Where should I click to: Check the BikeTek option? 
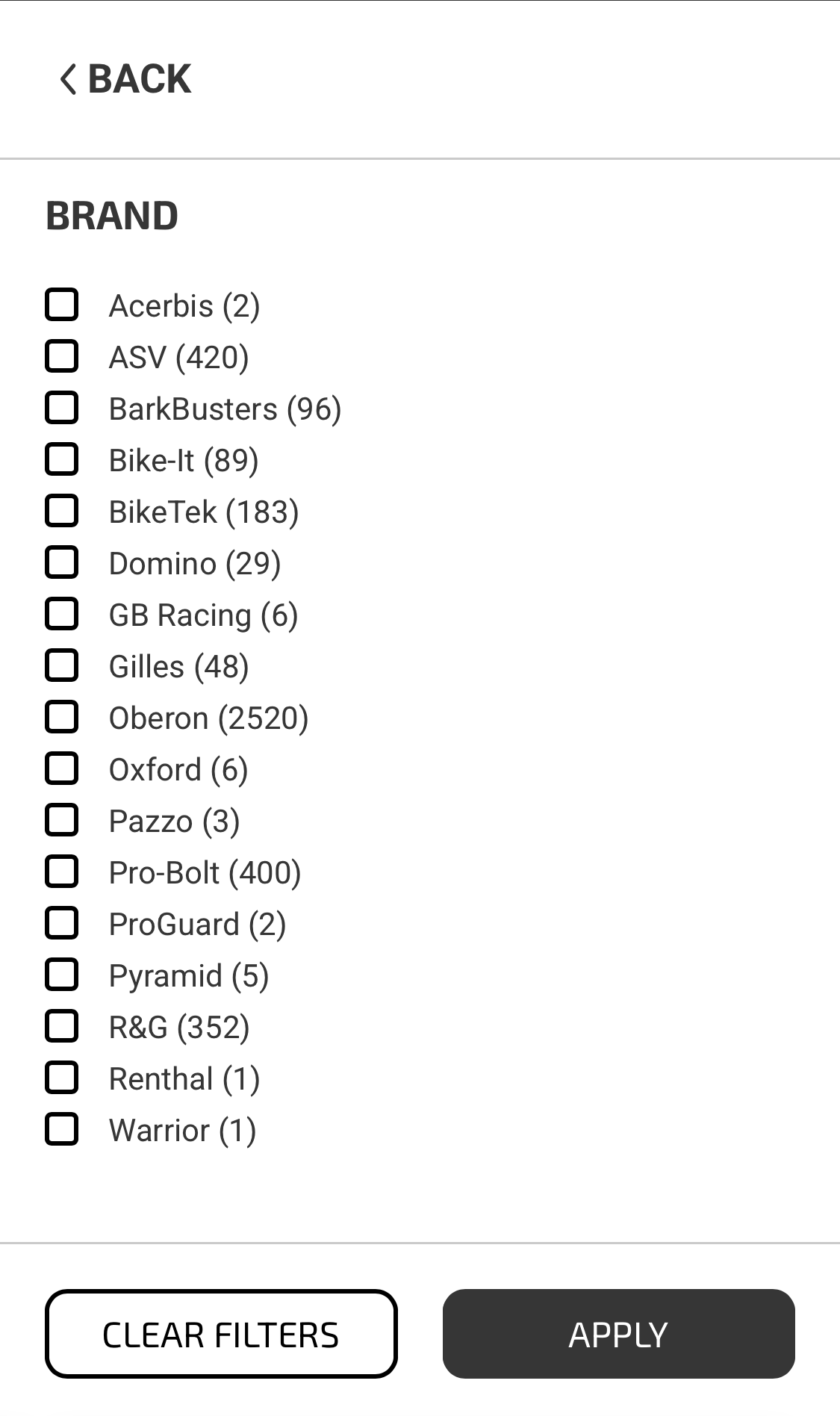point(62,511)
